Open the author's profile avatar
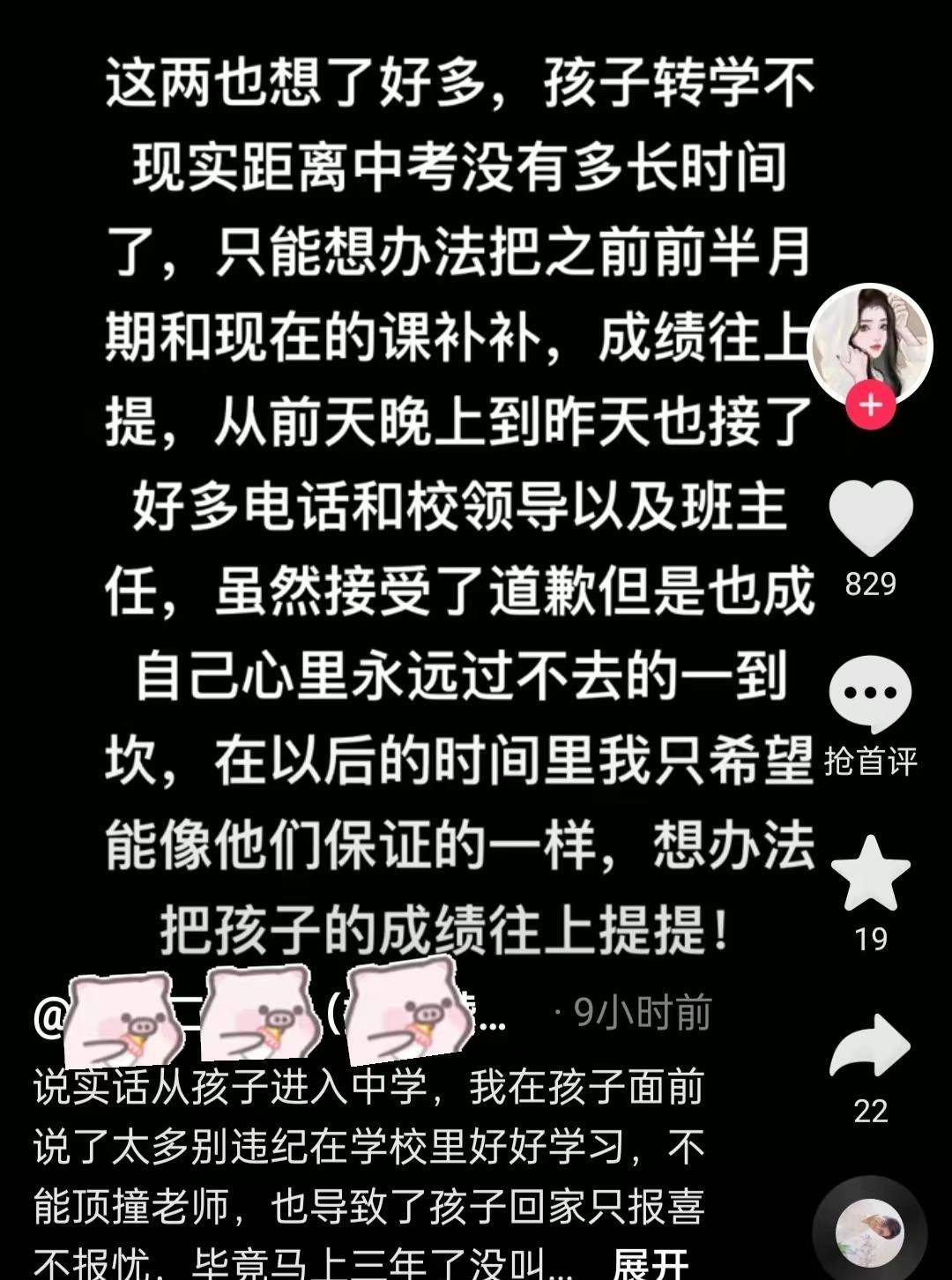Image resolution: width=952 pixels, height=1280 pixels. 870,344
